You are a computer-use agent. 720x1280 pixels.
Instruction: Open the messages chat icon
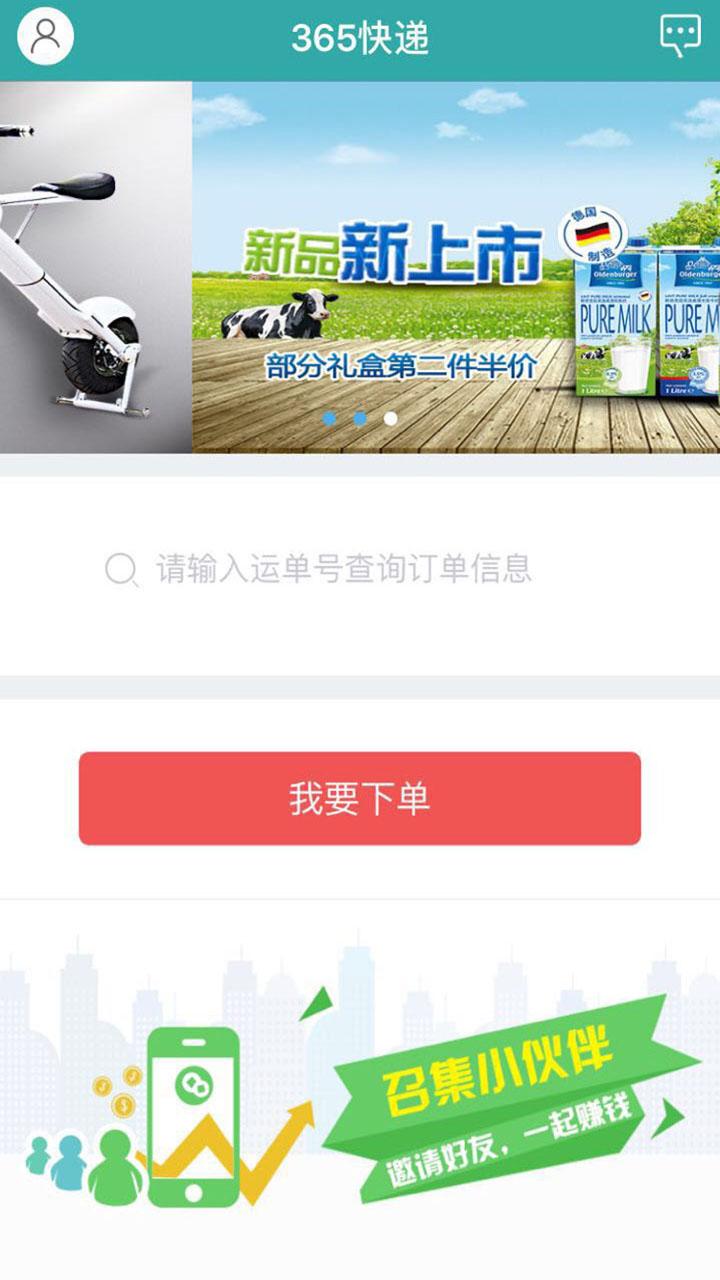point(680,36)
